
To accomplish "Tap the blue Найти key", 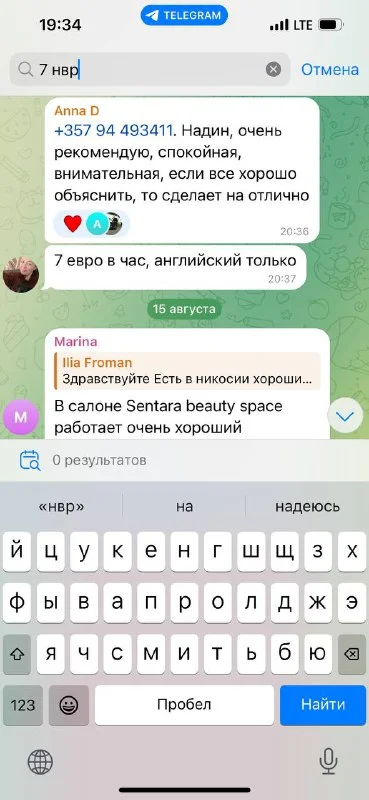I will [323, 705].
